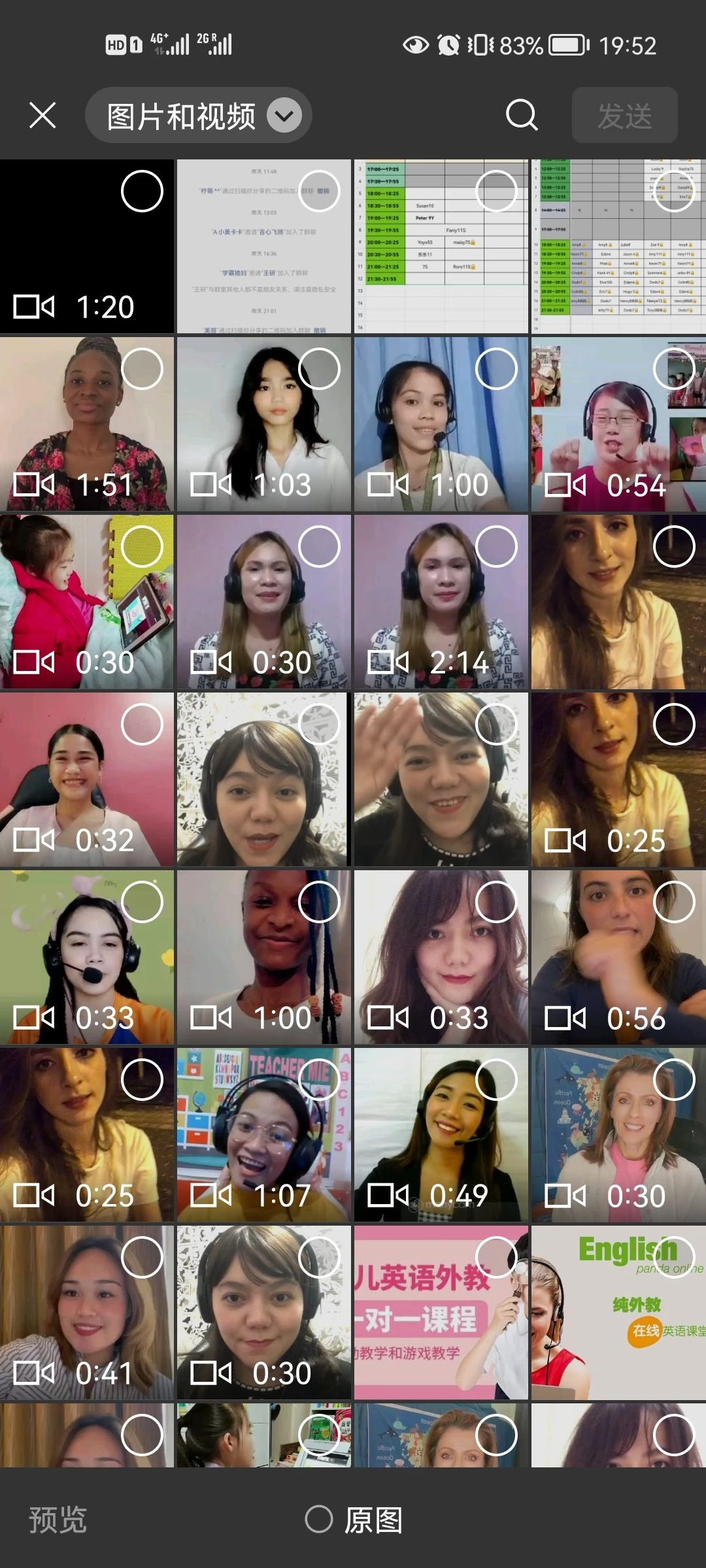Close the media picker with X
Image resolution: width=706 pixels, height=1568 pixels.
click(x=43, y=116)
